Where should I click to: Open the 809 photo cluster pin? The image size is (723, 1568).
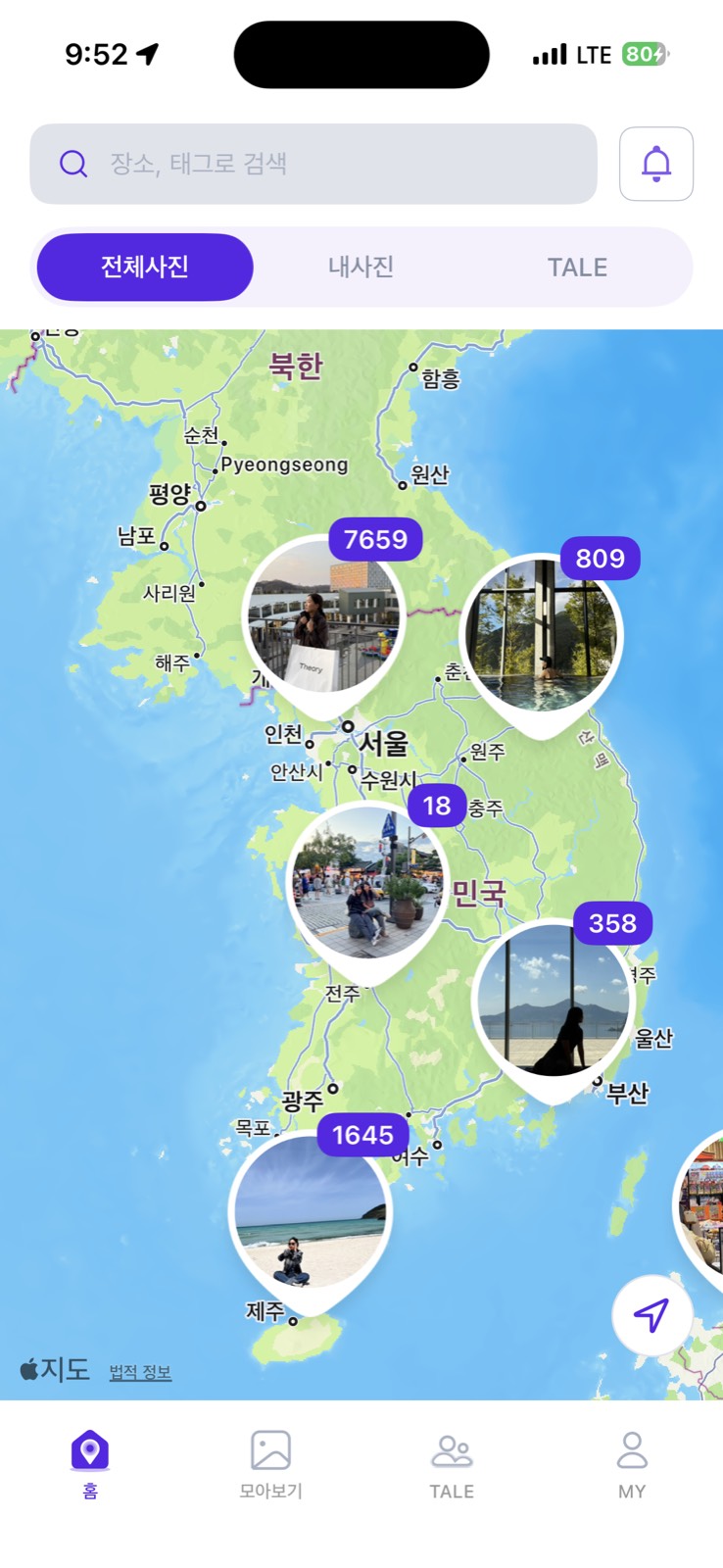point(542,635)
